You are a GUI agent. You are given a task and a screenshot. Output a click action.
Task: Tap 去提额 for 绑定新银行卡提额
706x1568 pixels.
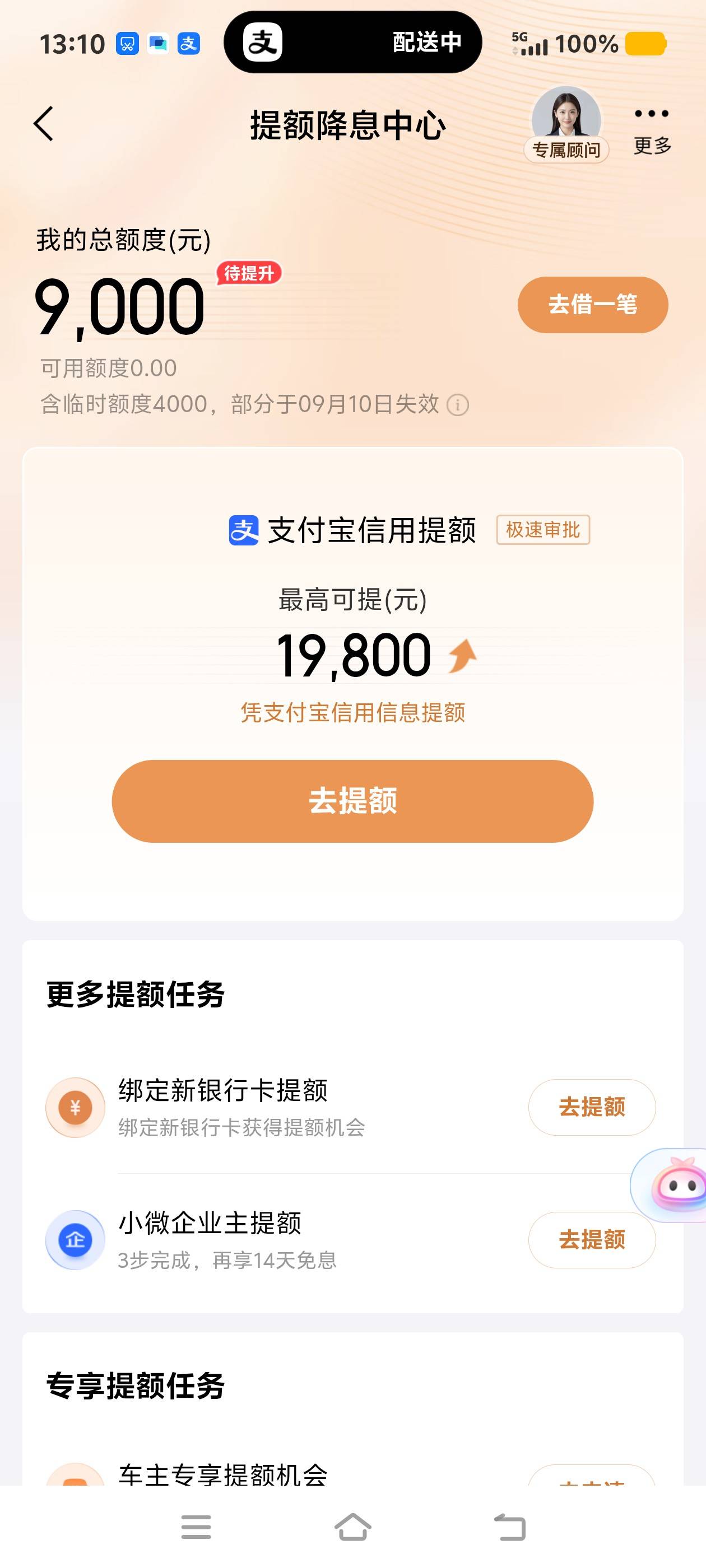[592, 1107]
